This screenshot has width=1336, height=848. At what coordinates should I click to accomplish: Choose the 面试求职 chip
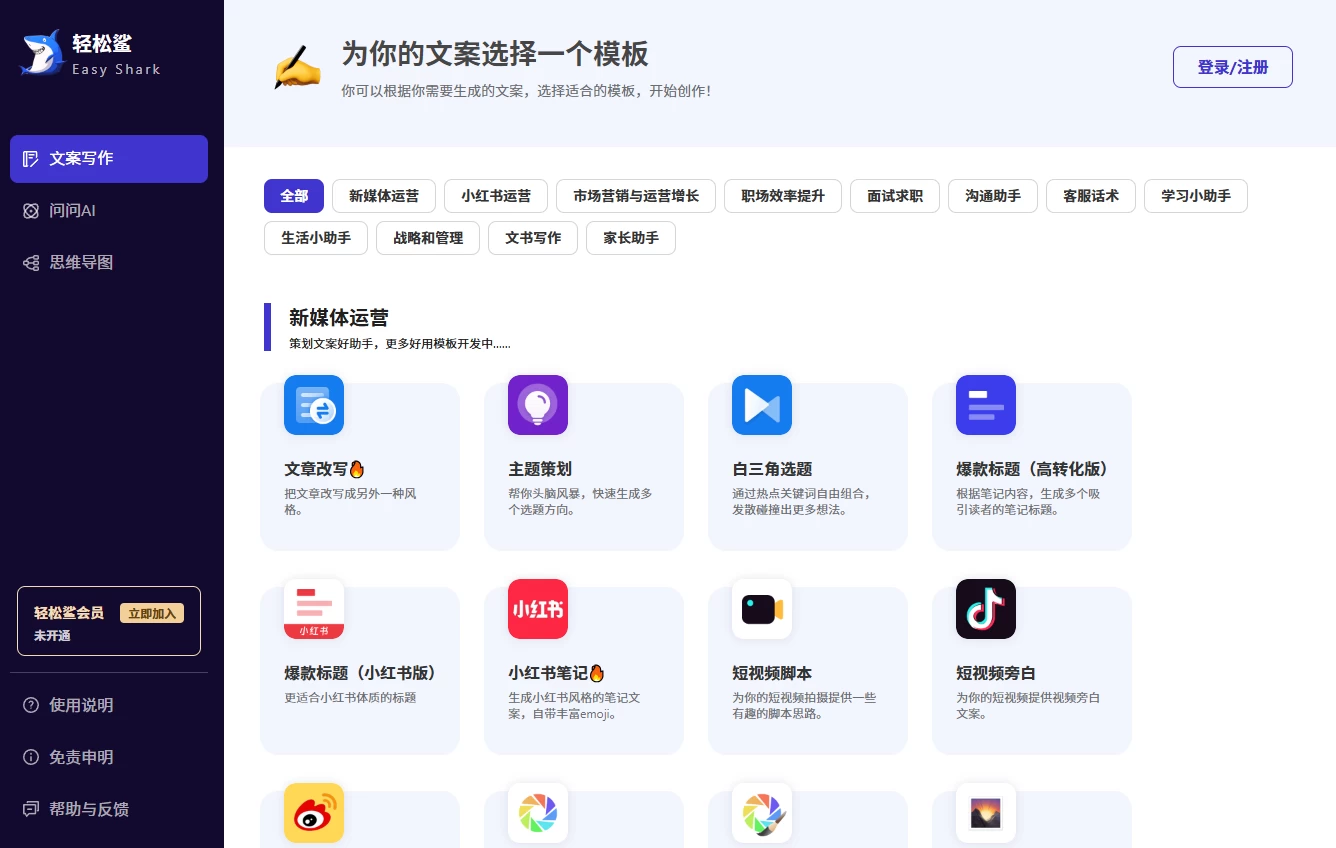coord(894,196)
